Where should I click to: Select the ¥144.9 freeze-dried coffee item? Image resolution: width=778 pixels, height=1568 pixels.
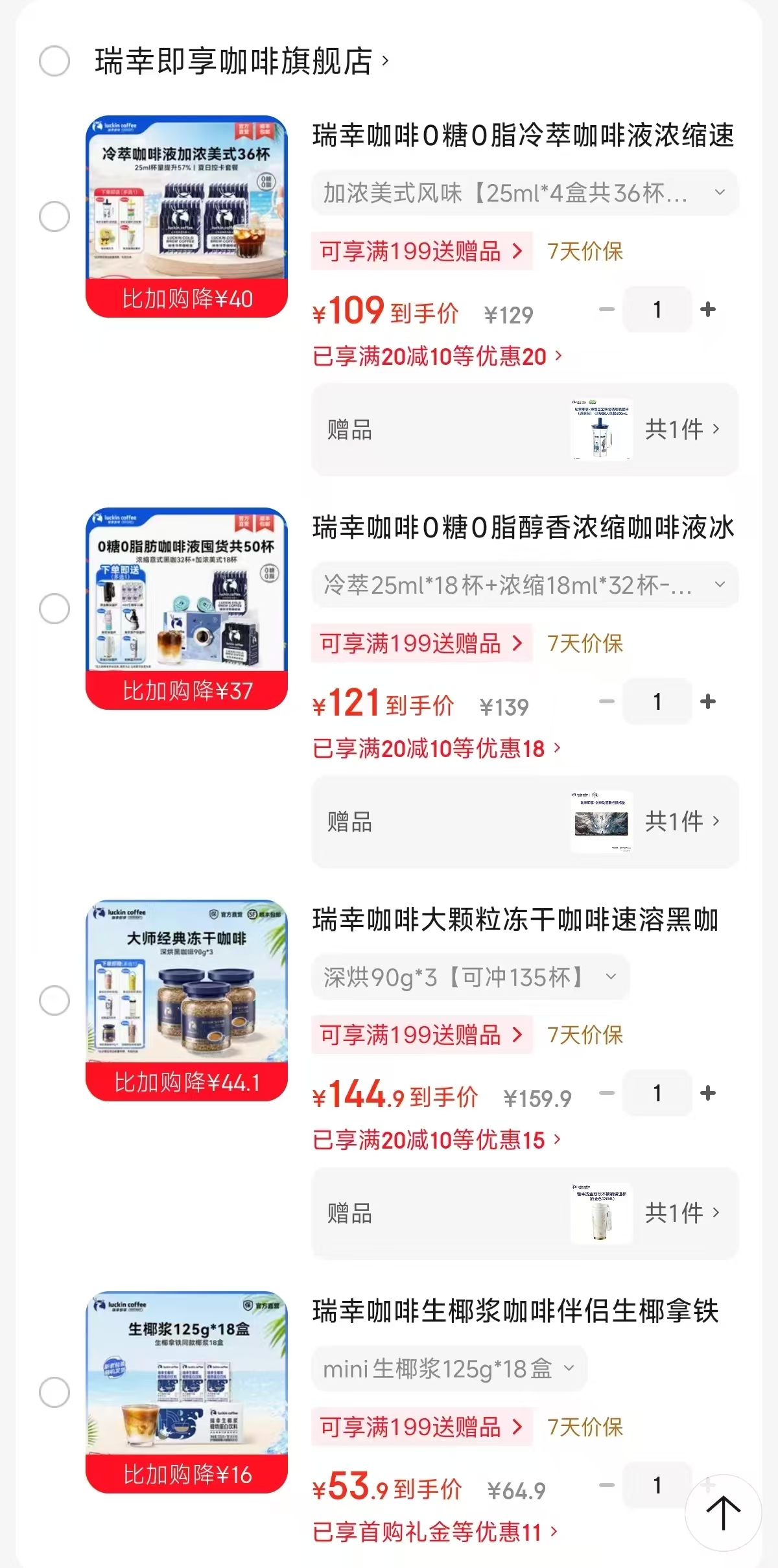click(x=54, y=1001)
